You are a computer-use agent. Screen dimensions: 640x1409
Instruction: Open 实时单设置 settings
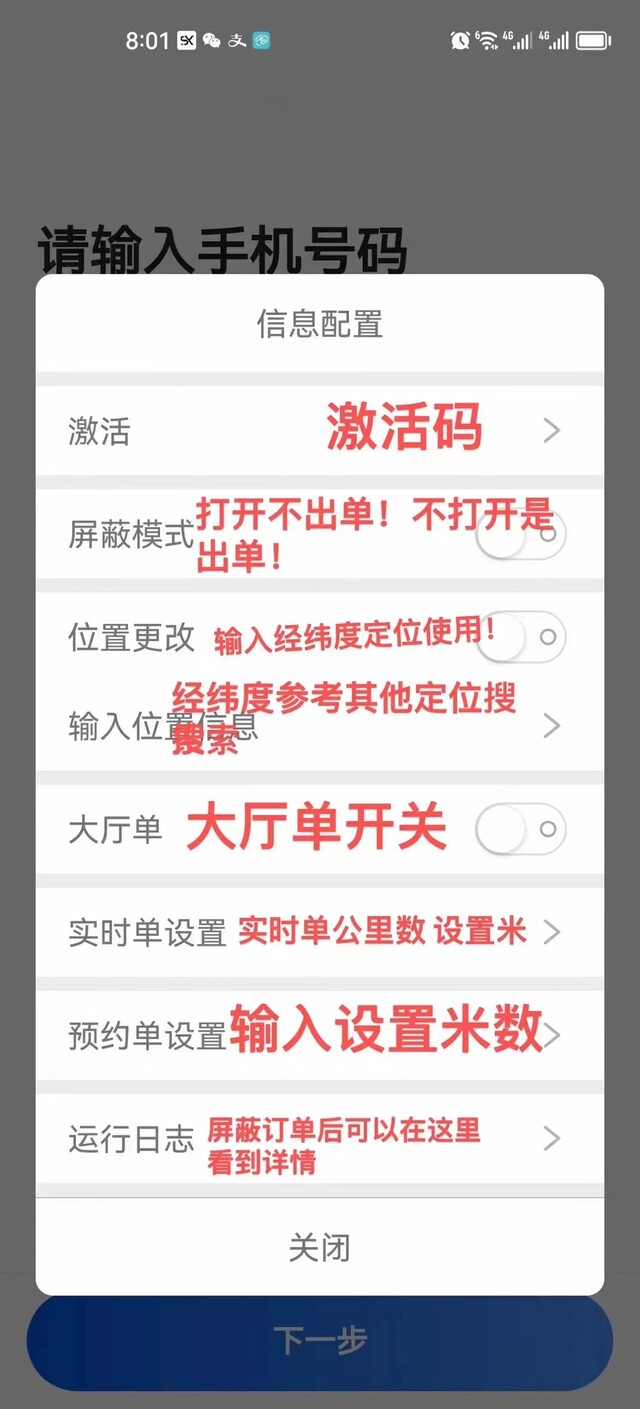tap(320, 932)
